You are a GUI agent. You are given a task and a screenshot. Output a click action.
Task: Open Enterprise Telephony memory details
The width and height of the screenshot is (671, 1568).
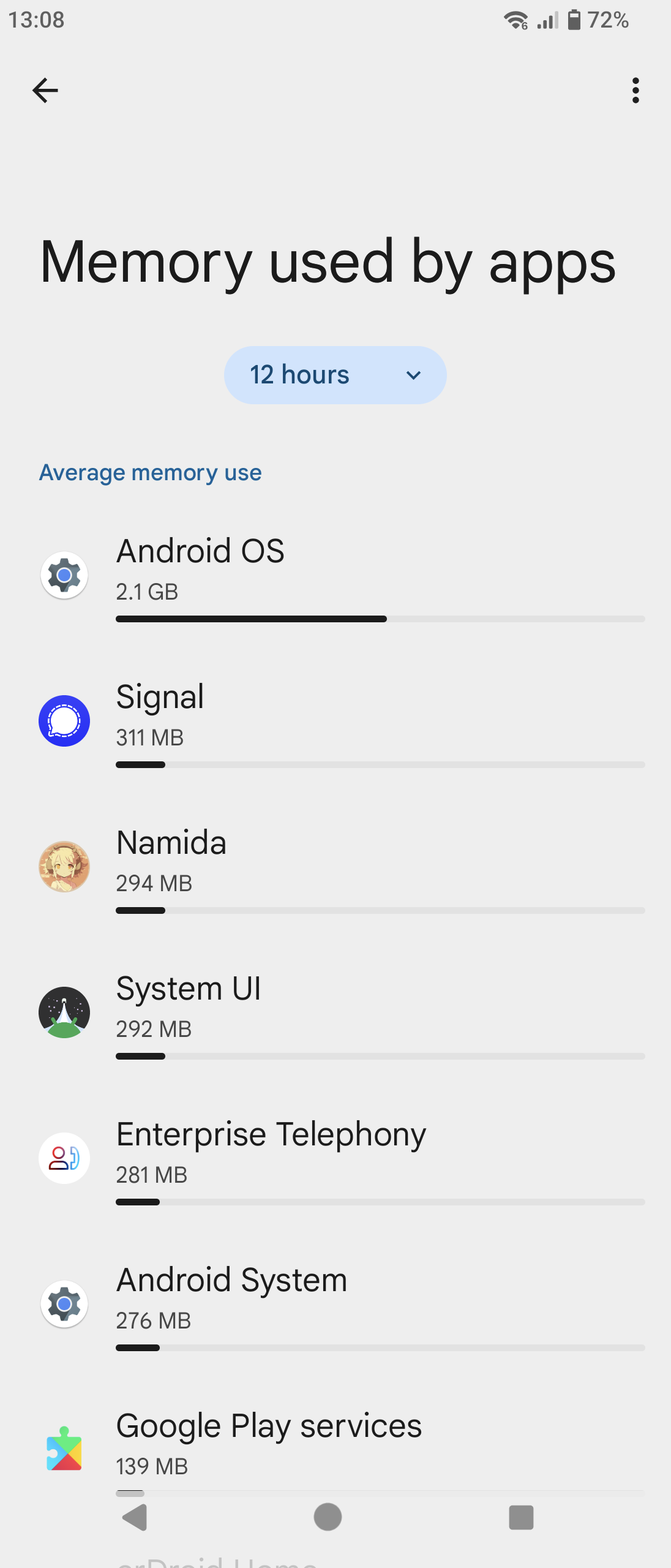(x=335, y=1159)
